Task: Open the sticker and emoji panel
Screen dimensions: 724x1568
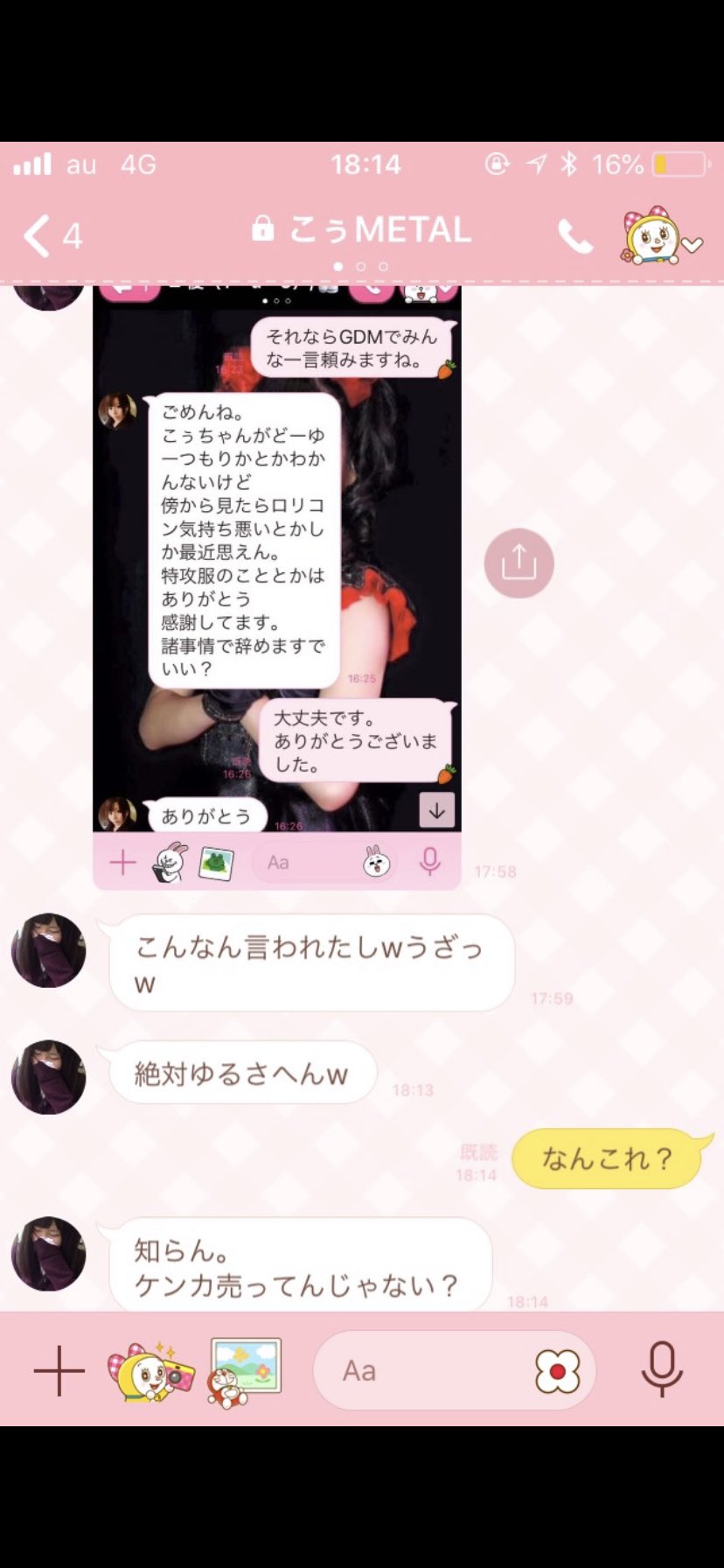Action: click(x=557, y=1371)
